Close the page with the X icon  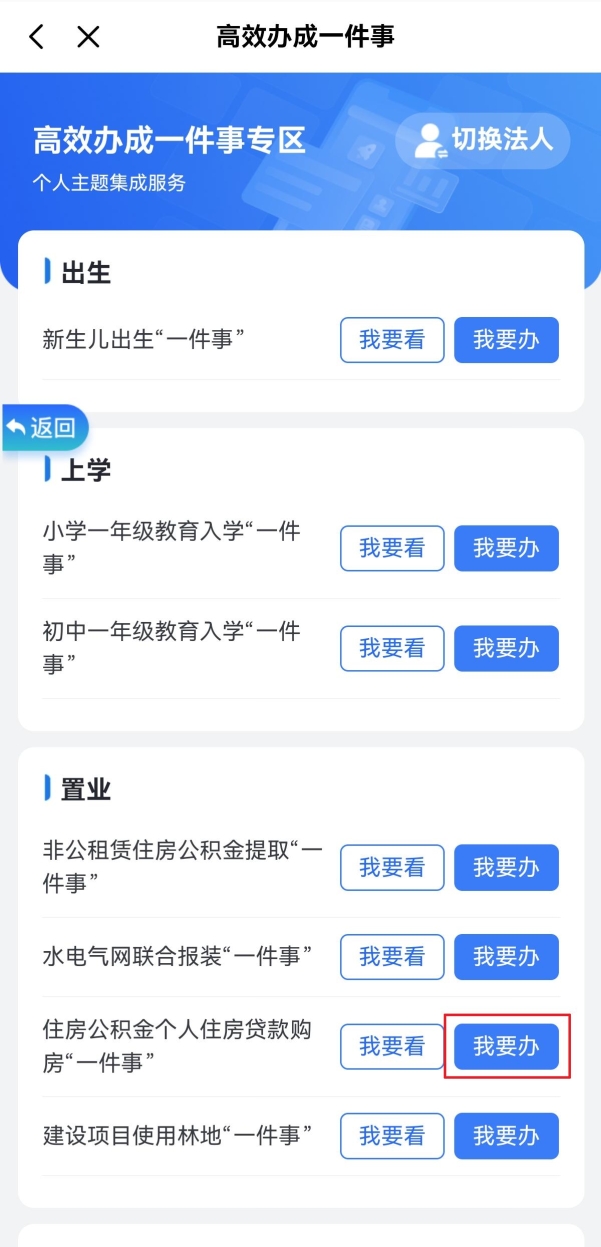(x=89, y=37)
